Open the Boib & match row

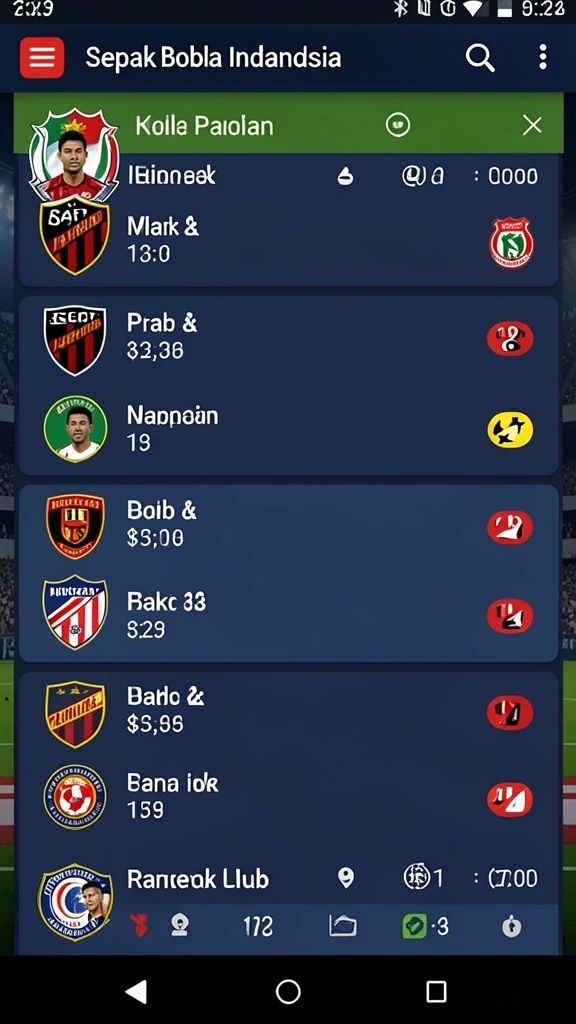pos(288,524)
